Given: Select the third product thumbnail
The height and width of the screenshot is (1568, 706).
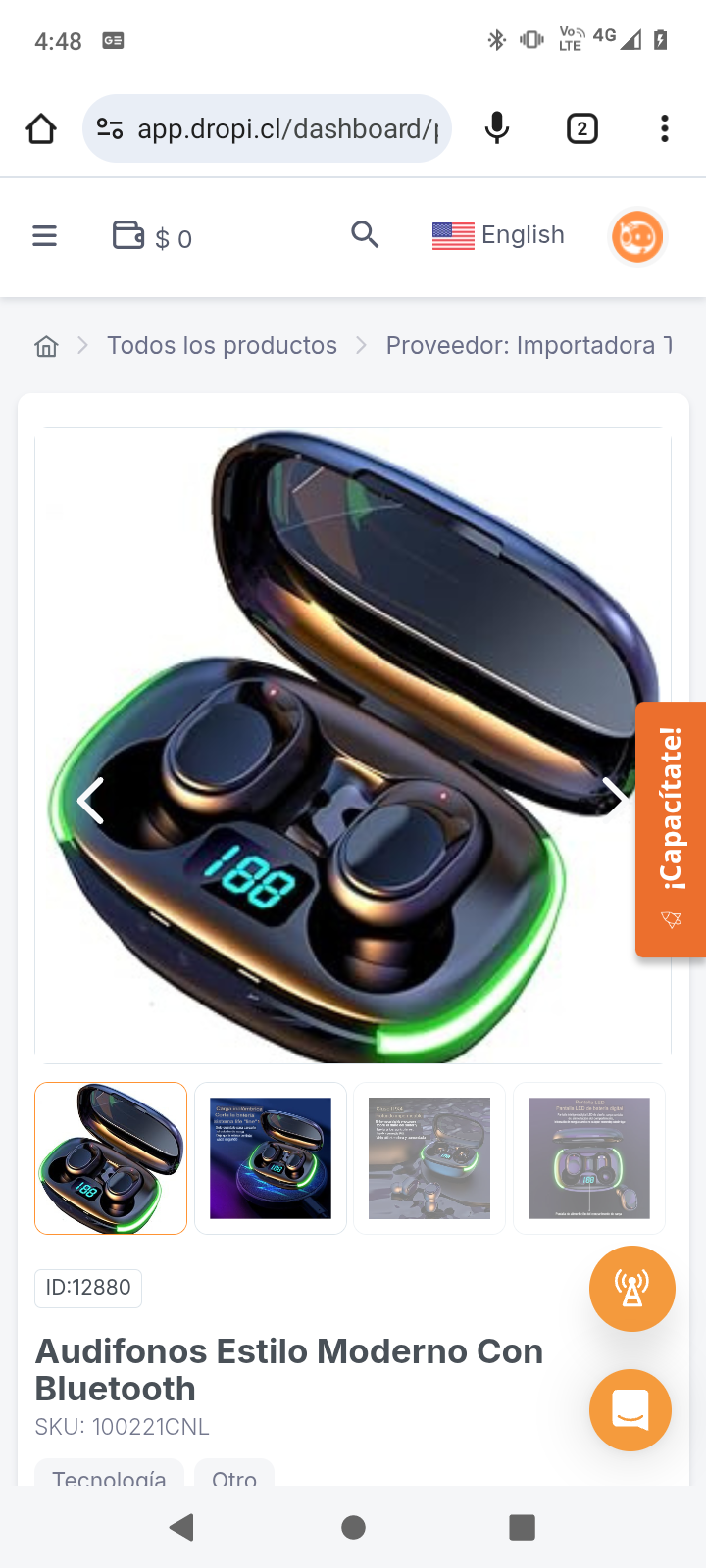Looking at the screenshot, I should (x=429, y=1158).
